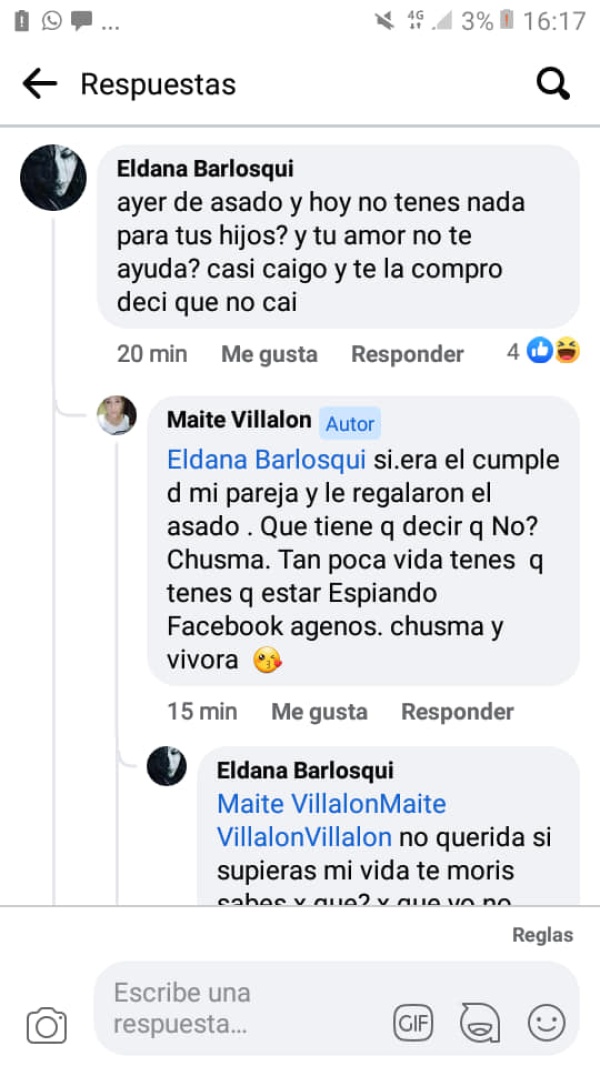
Task: Open the Reglas link
Action: point(542,935)
